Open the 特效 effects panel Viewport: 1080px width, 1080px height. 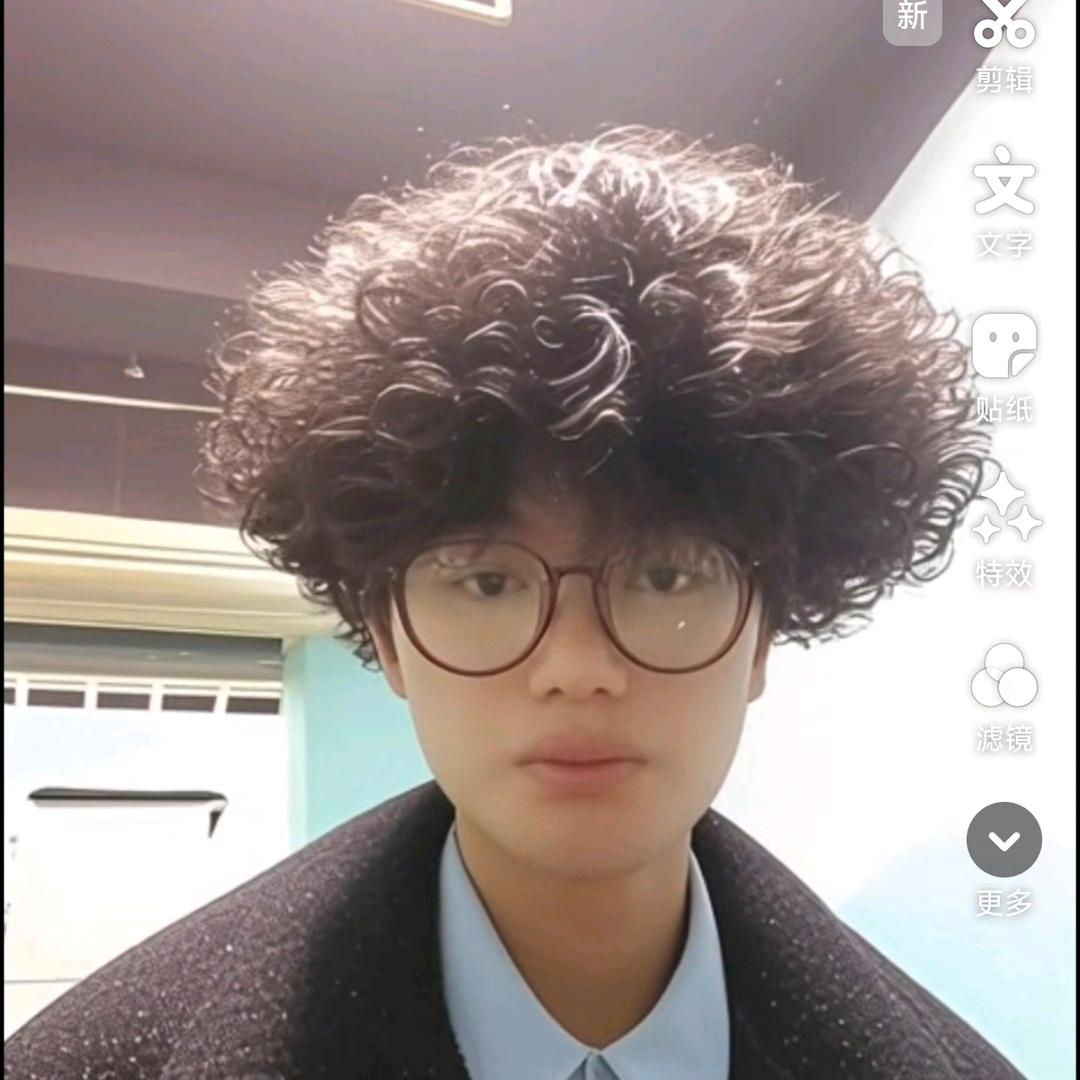tap(1005, 529)
